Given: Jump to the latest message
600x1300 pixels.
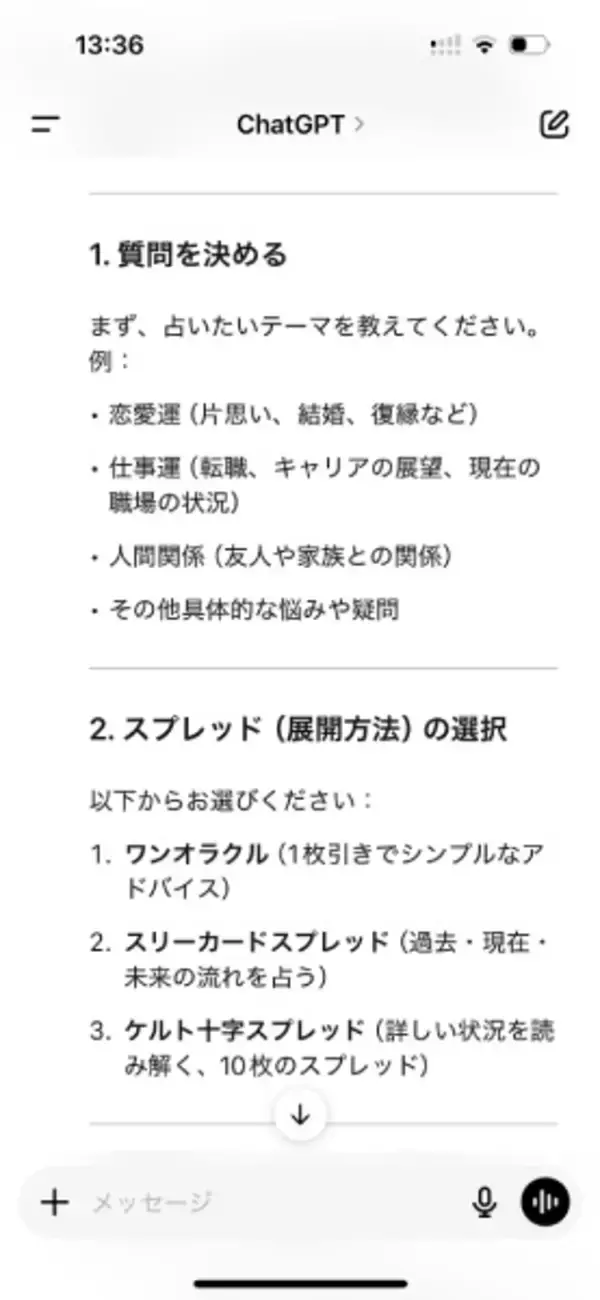Looking at the screenshot, I should pos(300,1115).
